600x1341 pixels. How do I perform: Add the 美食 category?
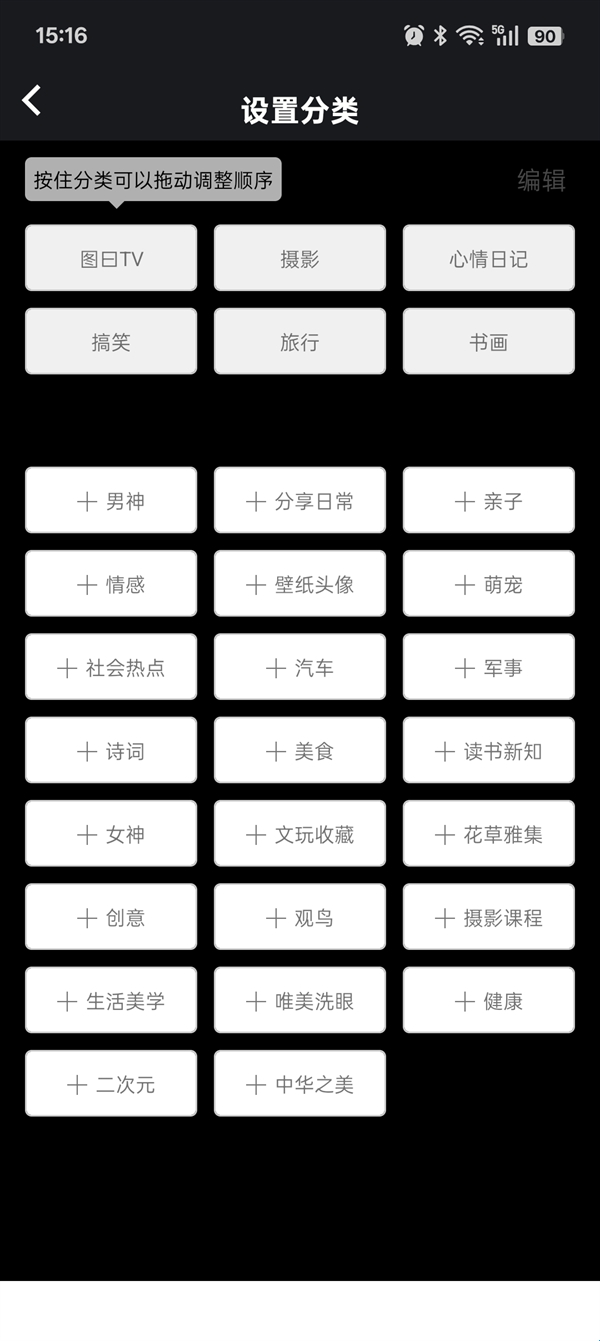coord(300,751)
